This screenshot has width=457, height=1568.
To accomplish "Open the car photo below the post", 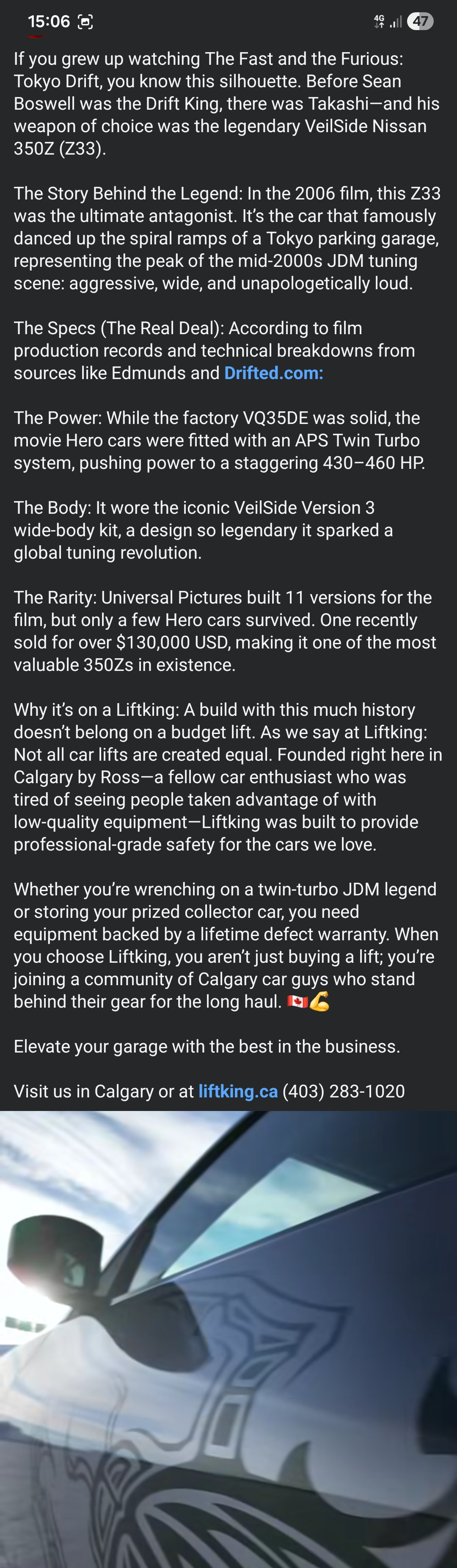I will tap(228, 1339).
